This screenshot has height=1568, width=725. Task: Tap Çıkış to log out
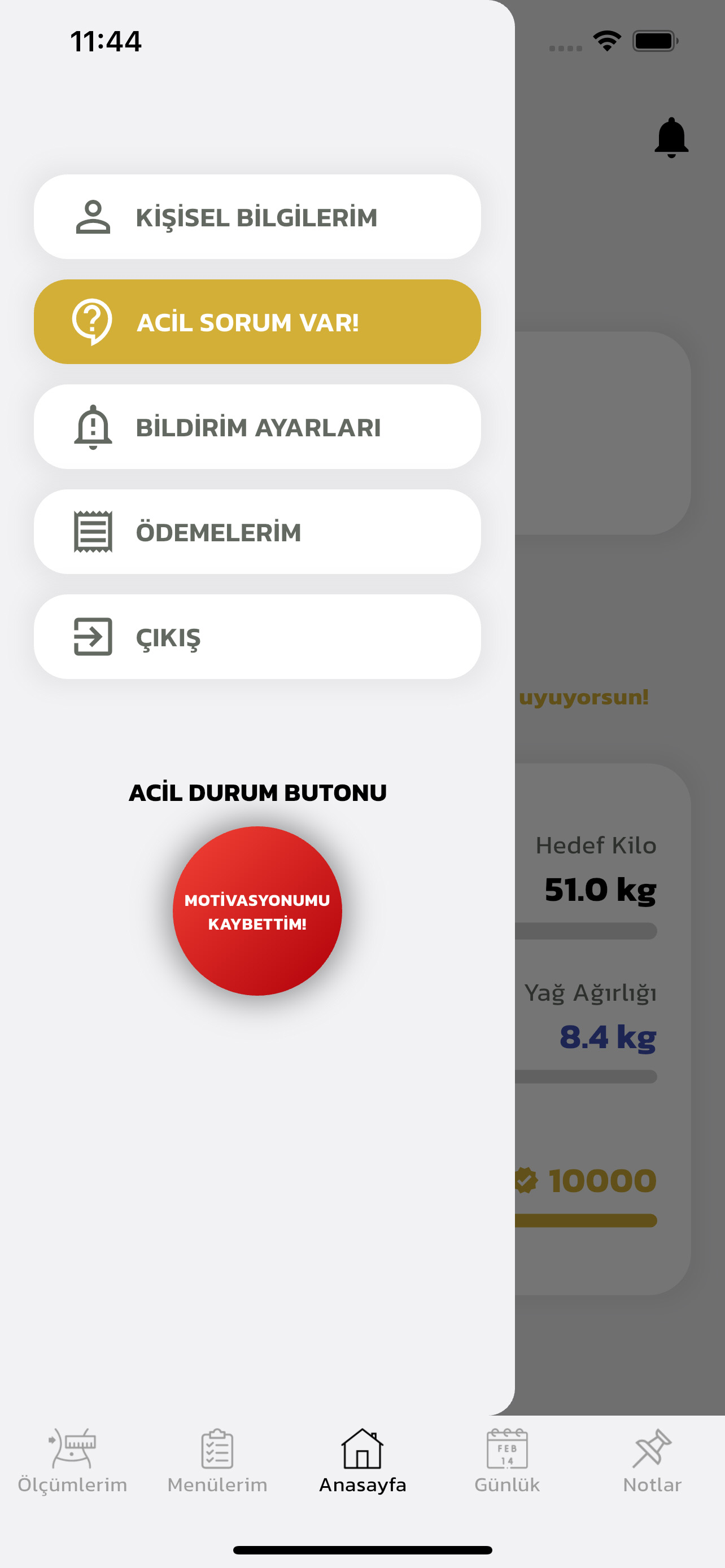[x=257, y=637]
